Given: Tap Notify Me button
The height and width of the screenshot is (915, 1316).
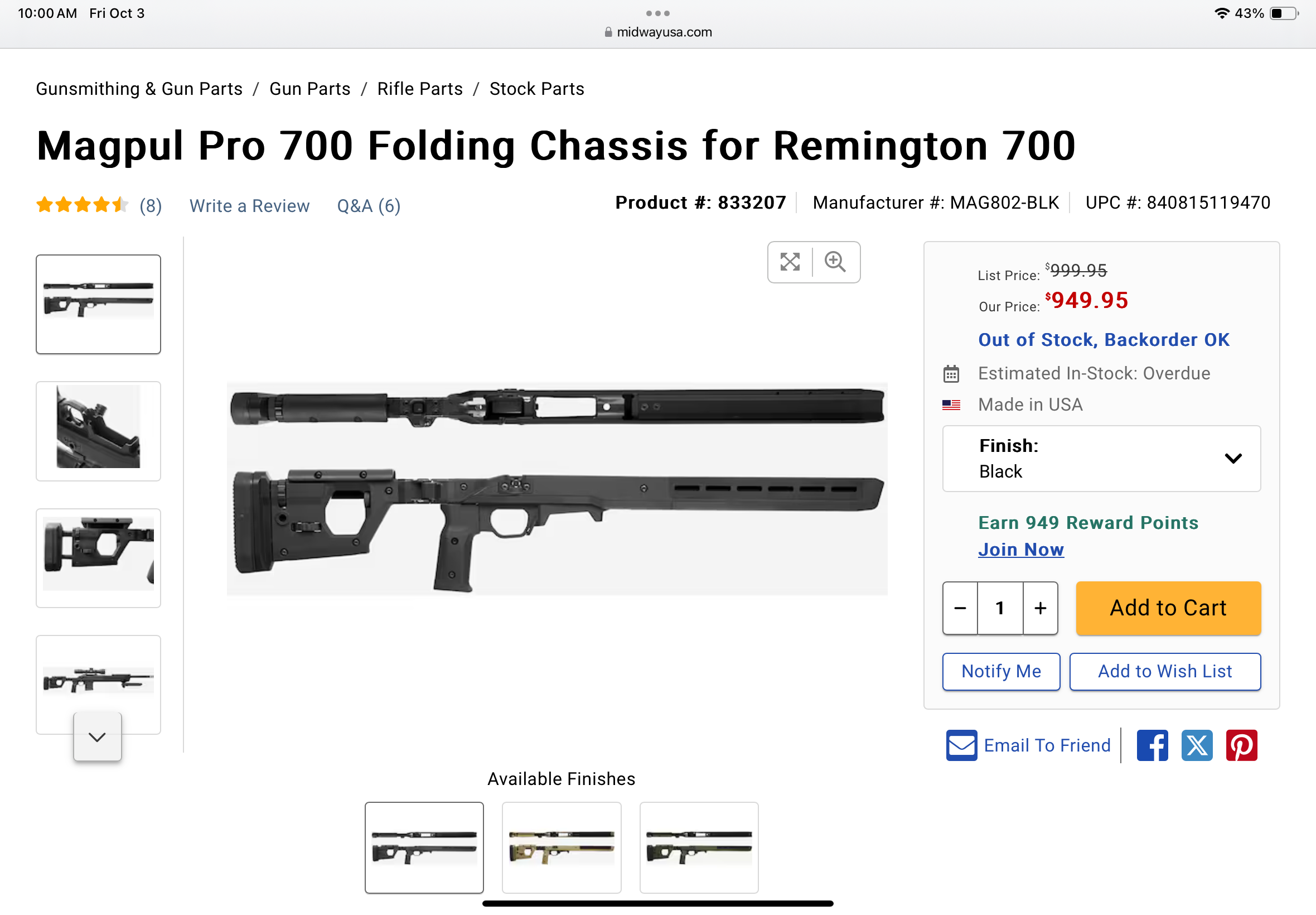Looking at the screenshot, I should coord(1001,671).
